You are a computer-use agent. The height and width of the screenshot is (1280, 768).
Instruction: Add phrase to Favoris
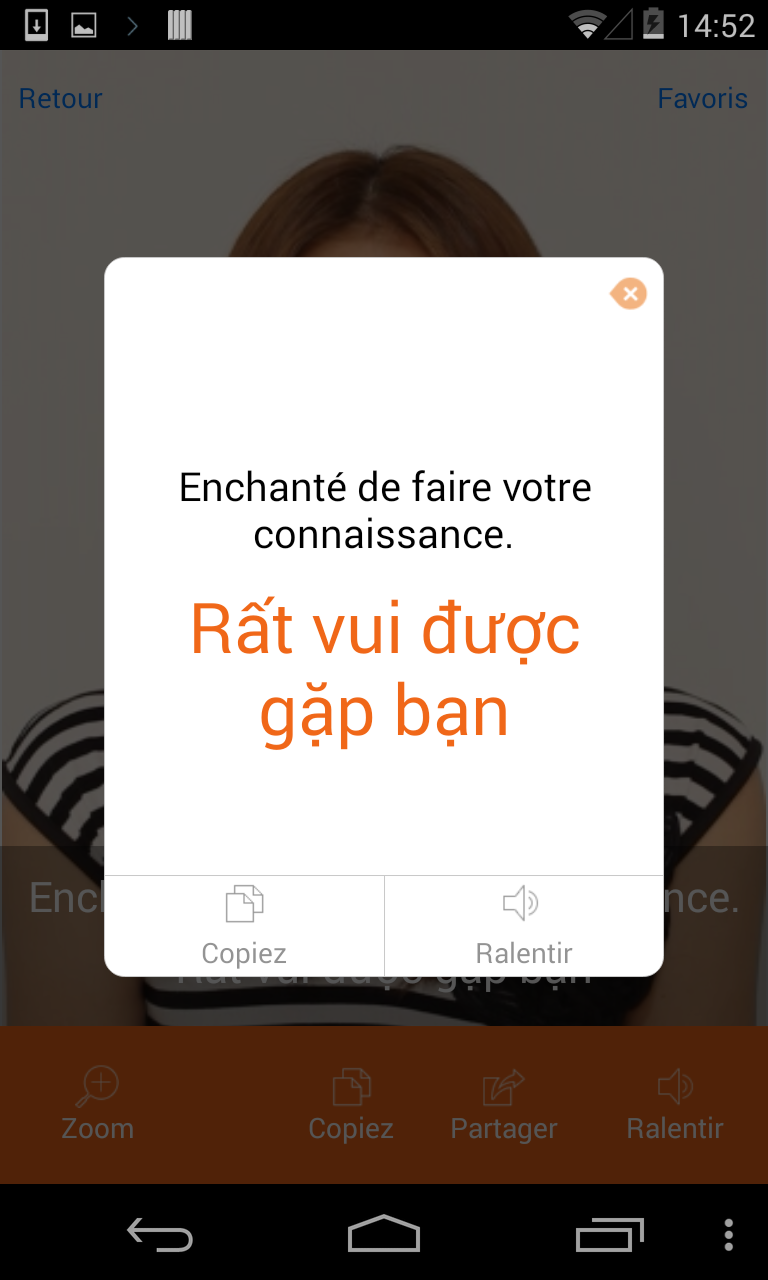702,99
